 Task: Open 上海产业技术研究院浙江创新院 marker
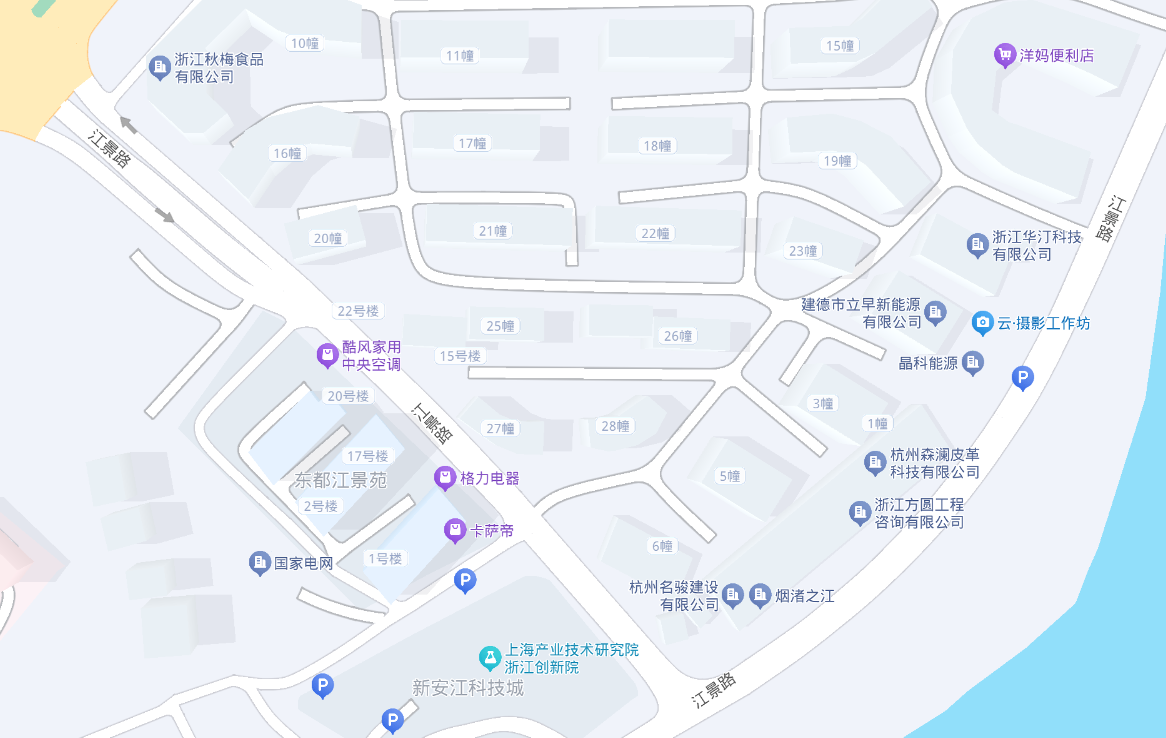(489, 657)
